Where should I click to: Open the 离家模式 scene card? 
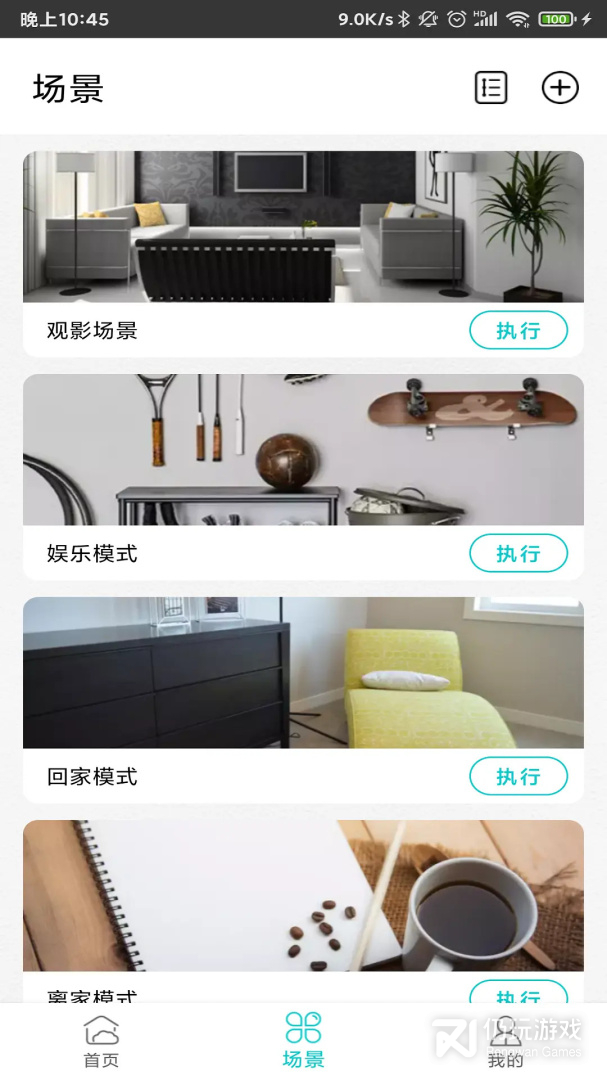click(303, 896)
